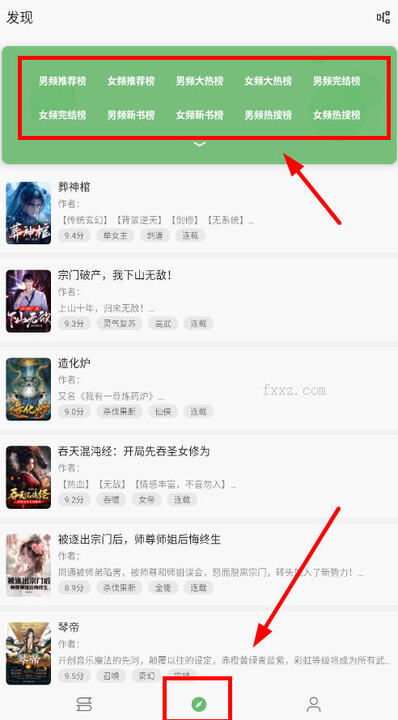Open the source switch icon at top right
398x720 pixels.
click(383, 17)
